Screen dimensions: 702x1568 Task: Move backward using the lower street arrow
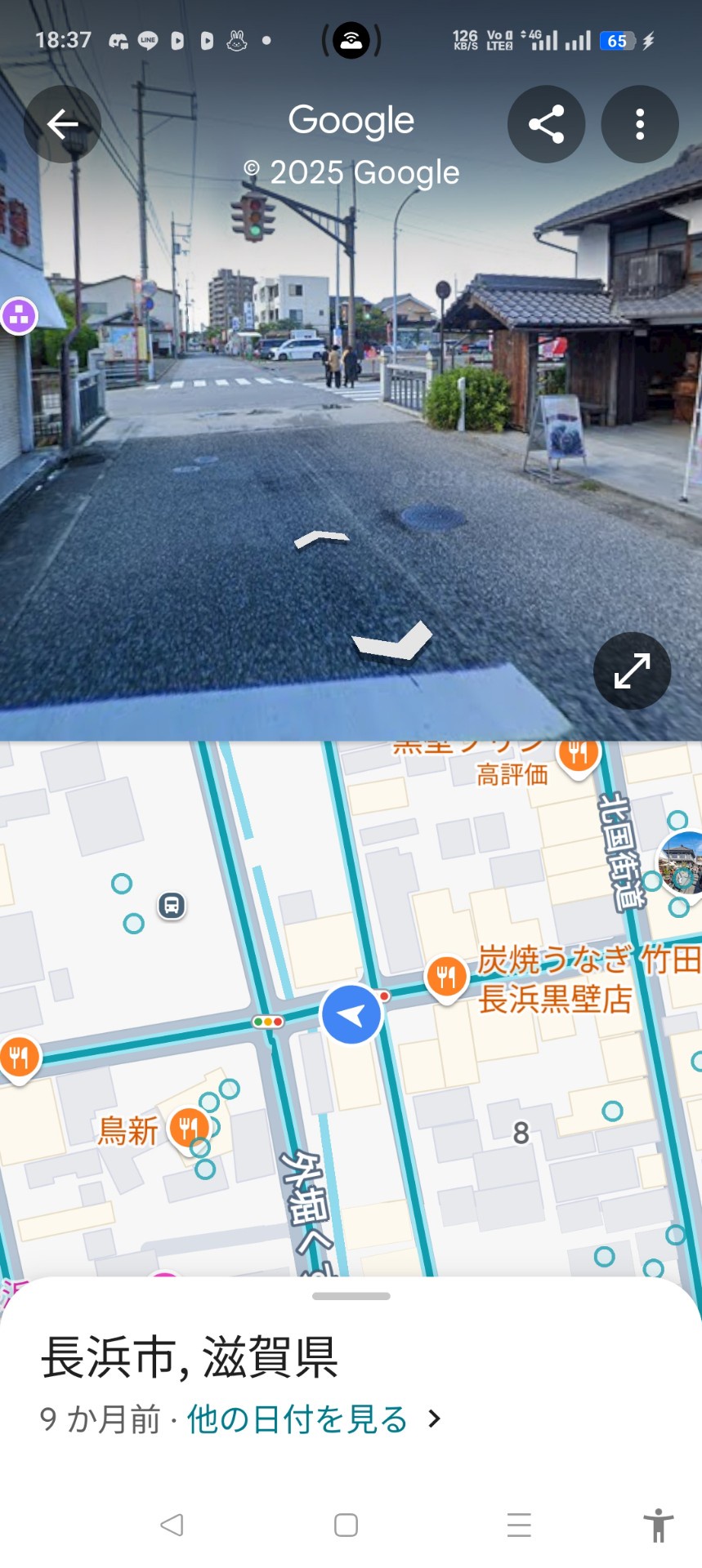tap(392, 640)
